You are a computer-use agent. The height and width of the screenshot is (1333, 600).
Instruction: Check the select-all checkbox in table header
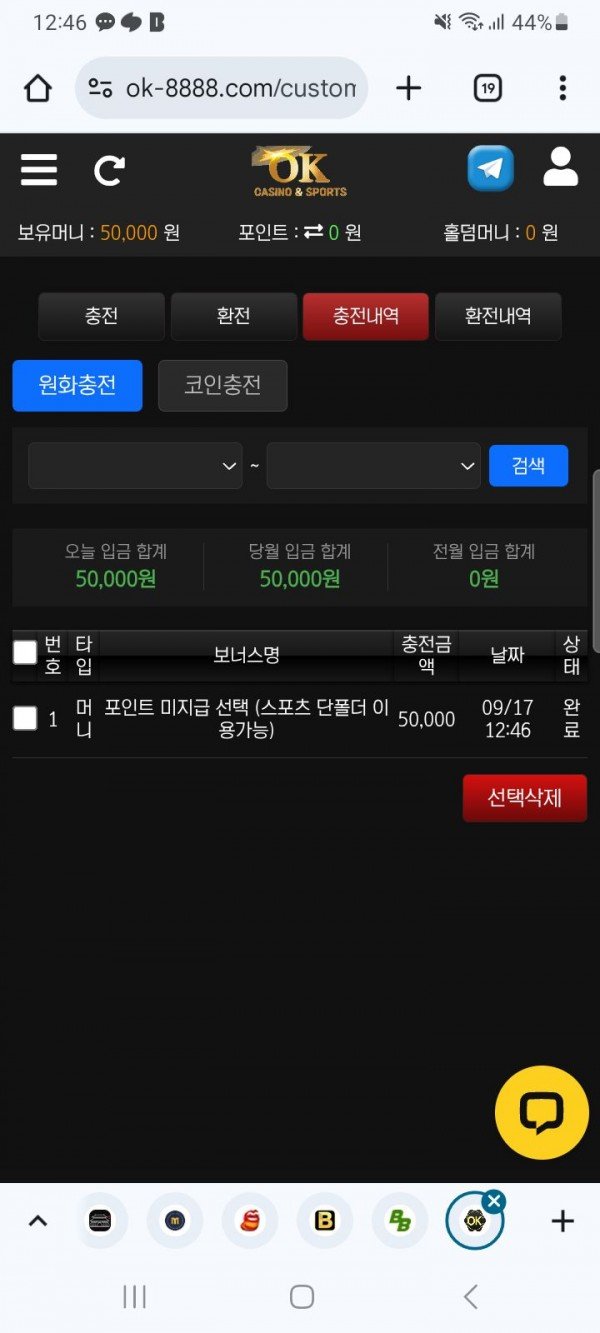[x=25, y=653]
